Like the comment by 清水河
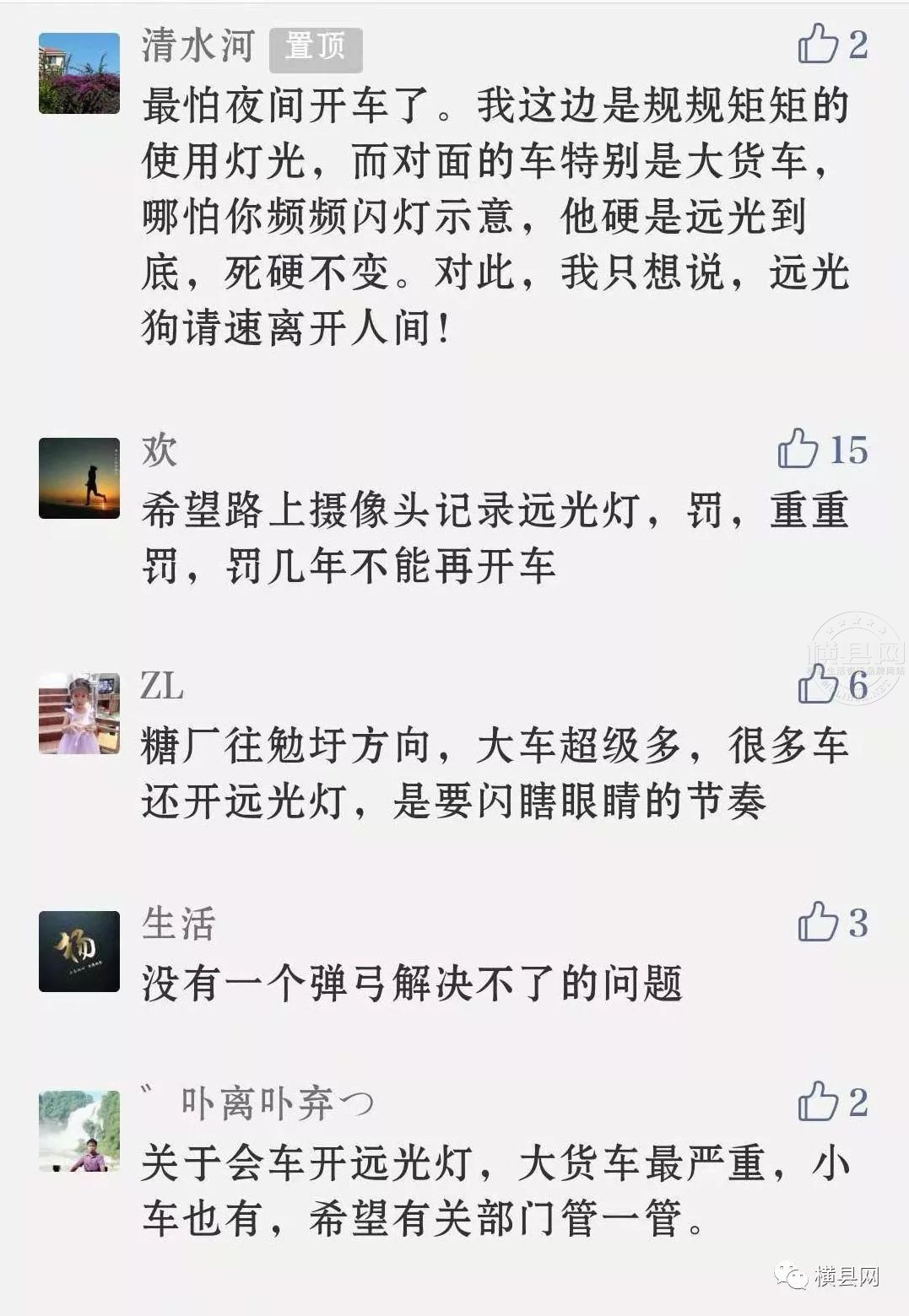The width and height of the screenshot is (909, 1316). (817, 44)
